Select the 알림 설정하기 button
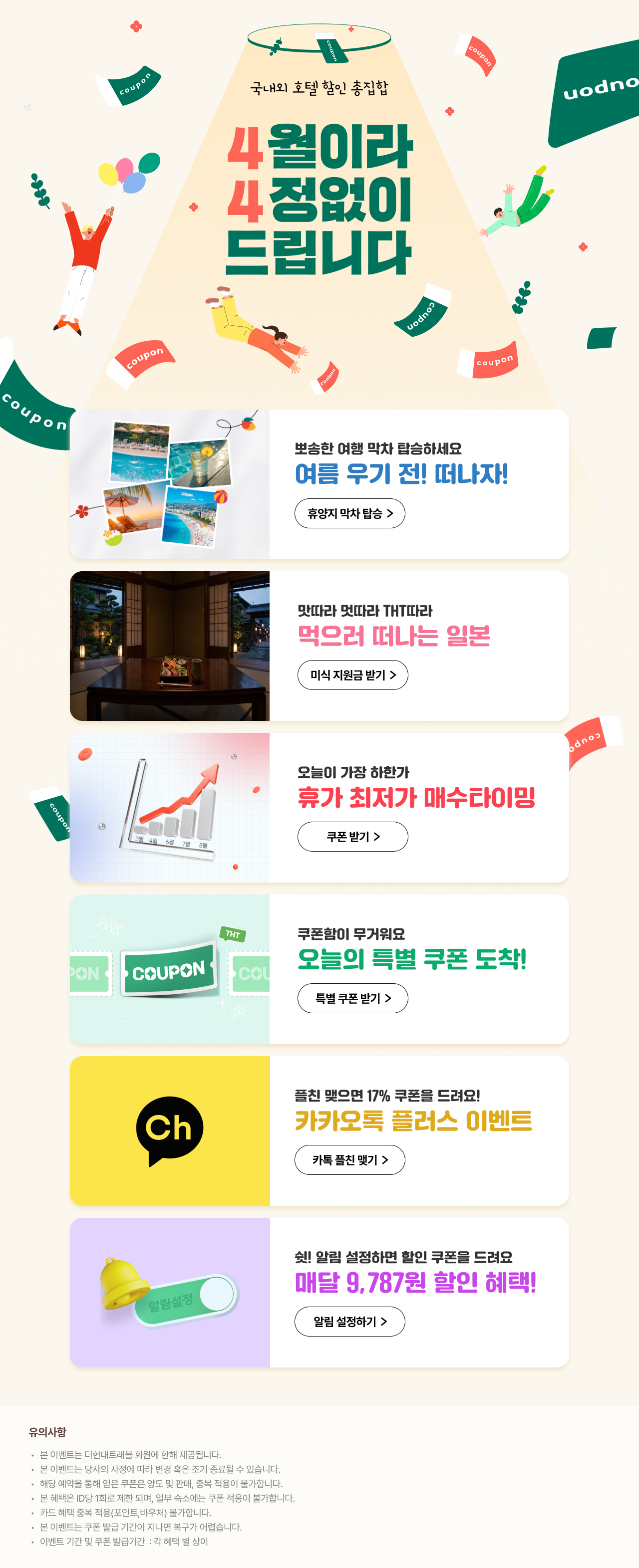Viewport: 639px width, 1568px height. tap(349, 1322)
